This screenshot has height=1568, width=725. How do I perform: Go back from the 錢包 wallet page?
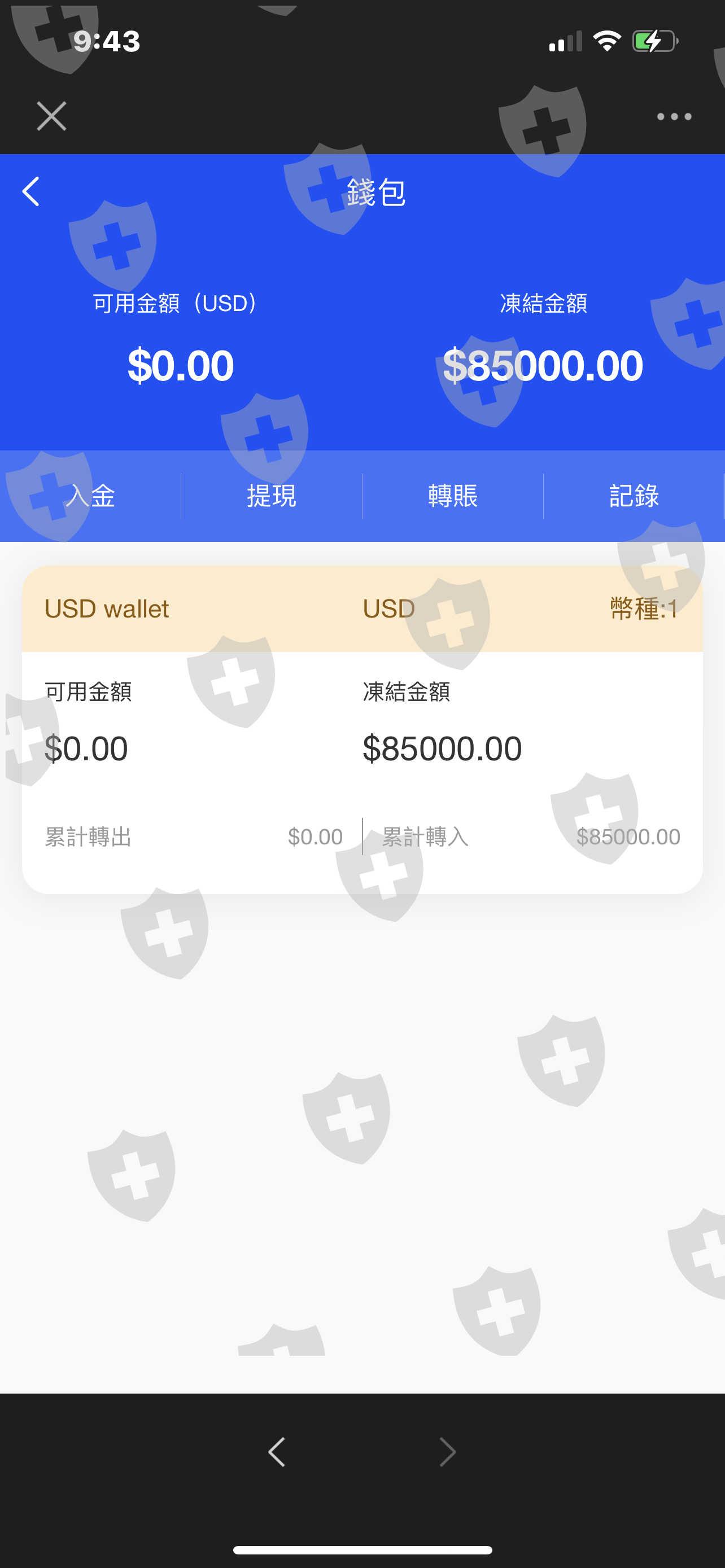pos(31,192)
